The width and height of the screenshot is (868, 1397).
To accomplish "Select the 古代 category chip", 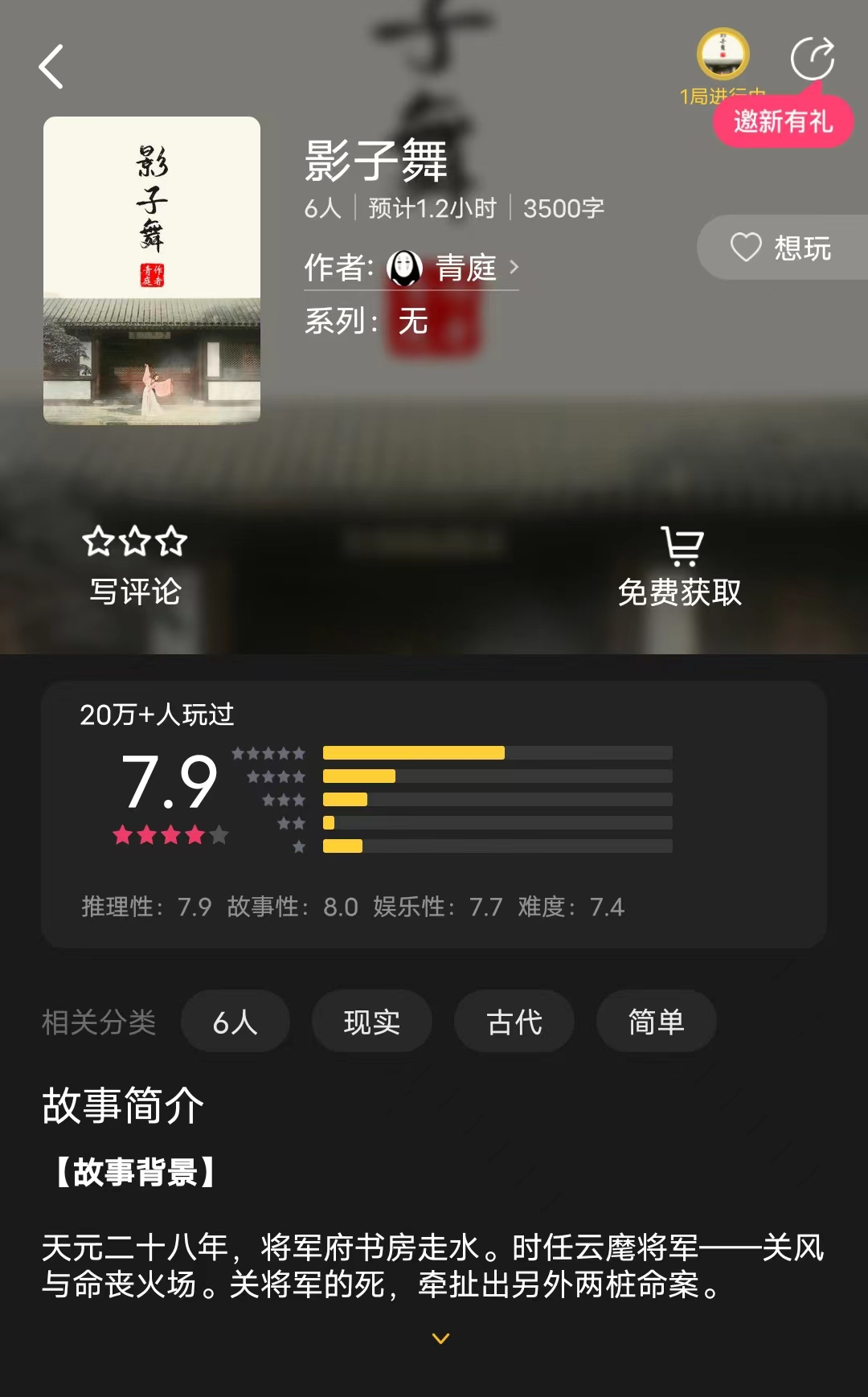I will (x=514, y=1022).
